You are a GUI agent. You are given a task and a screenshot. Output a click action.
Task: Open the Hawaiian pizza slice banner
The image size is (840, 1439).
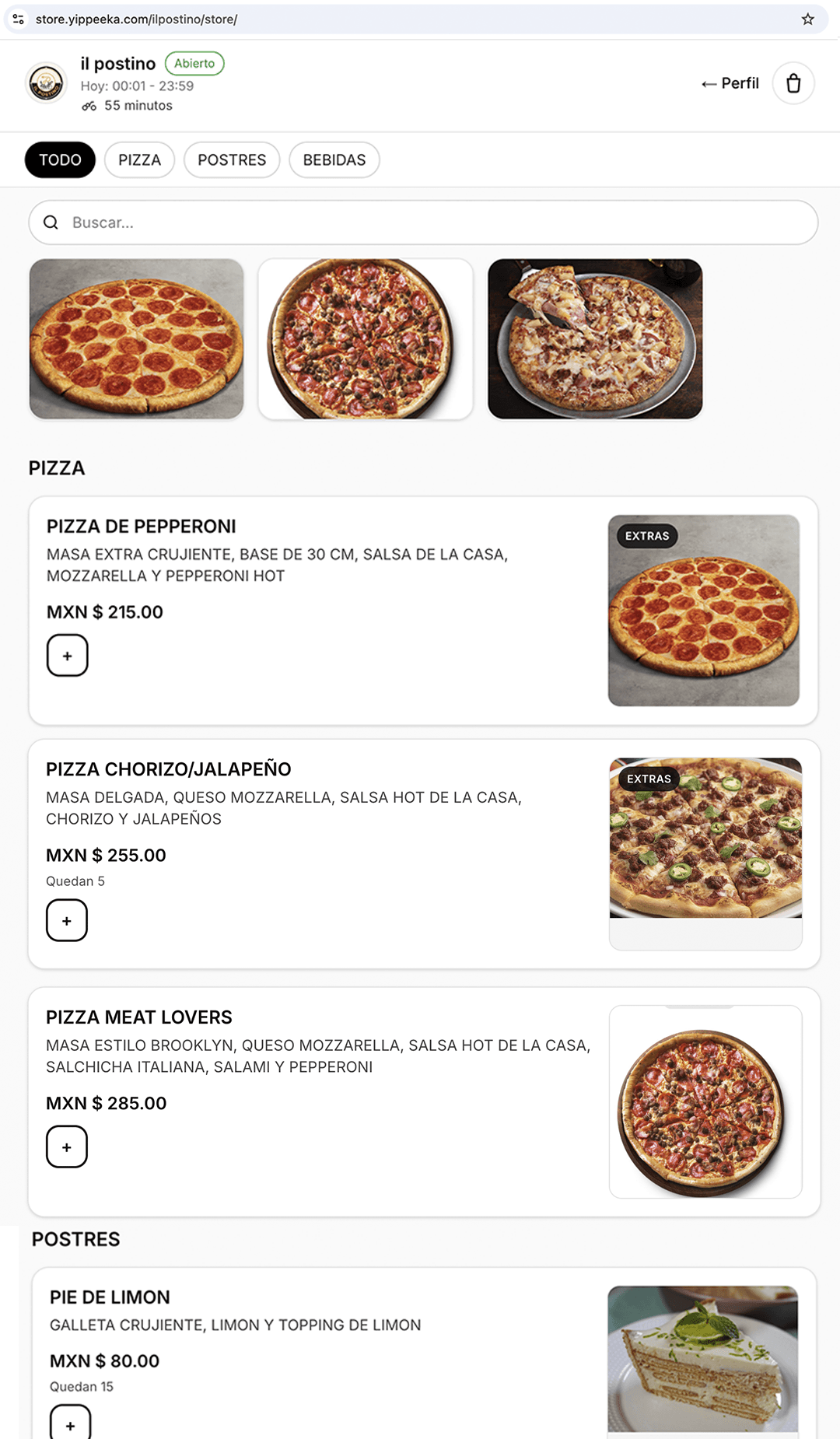tap(595, 339)
